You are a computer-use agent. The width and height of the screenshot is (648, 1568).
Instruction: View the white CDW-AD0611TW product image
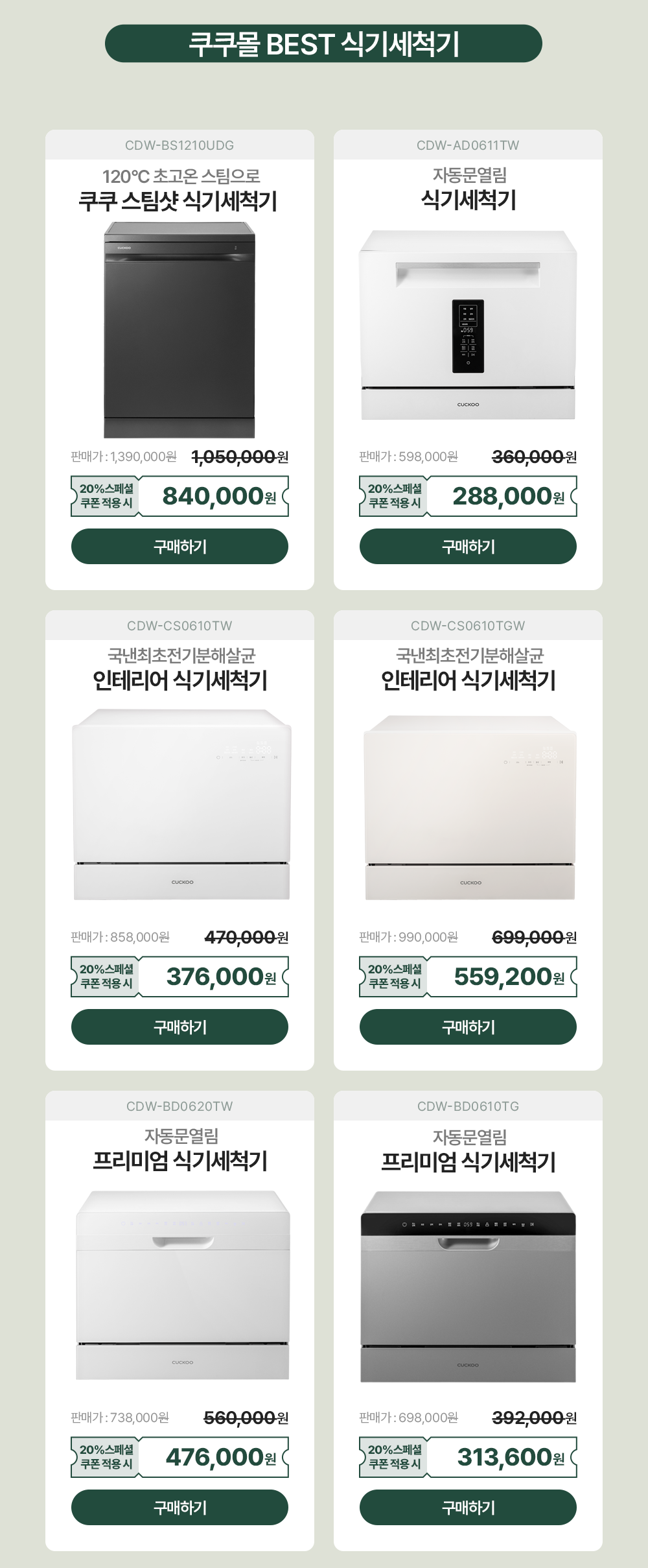pos(468,324)
